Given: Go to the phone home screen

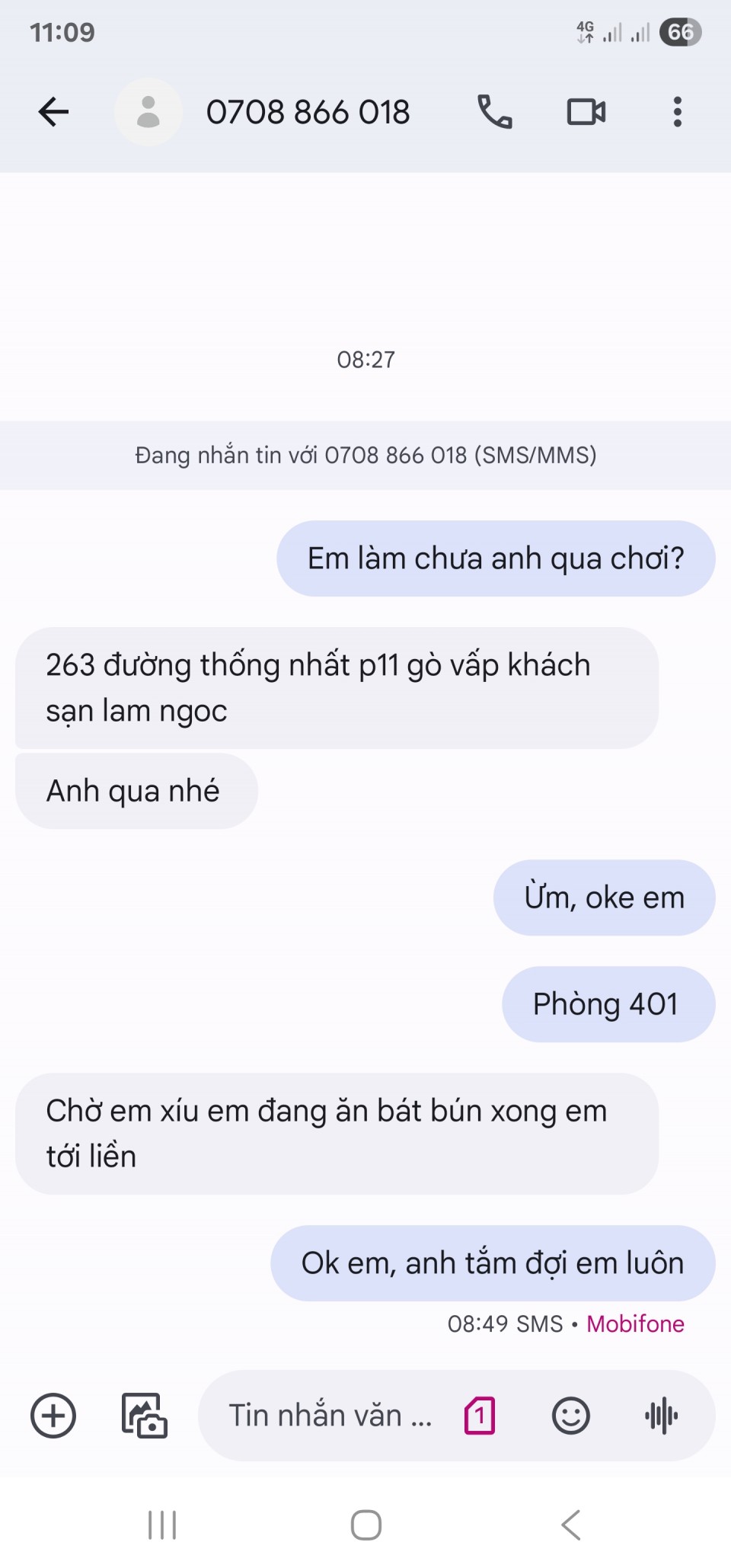Looking at the screenshot, I should (365, 1525).
